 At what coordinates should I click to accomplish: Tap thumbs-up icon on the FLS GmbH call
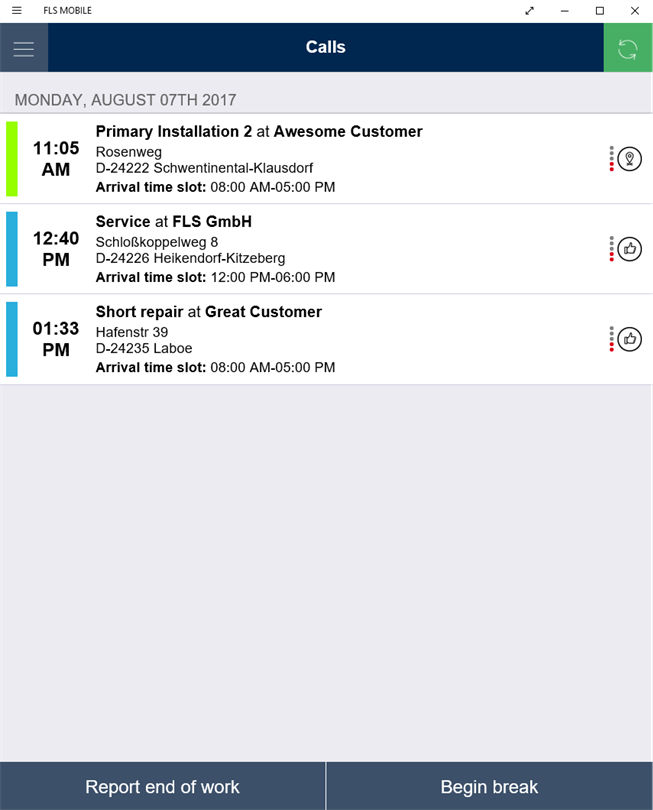629,249
